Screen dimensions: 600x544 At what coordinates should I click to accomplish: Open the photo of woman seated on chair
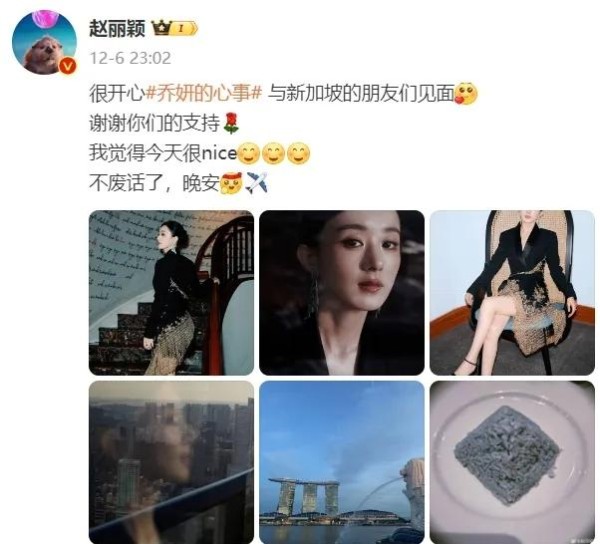point(511,292)
